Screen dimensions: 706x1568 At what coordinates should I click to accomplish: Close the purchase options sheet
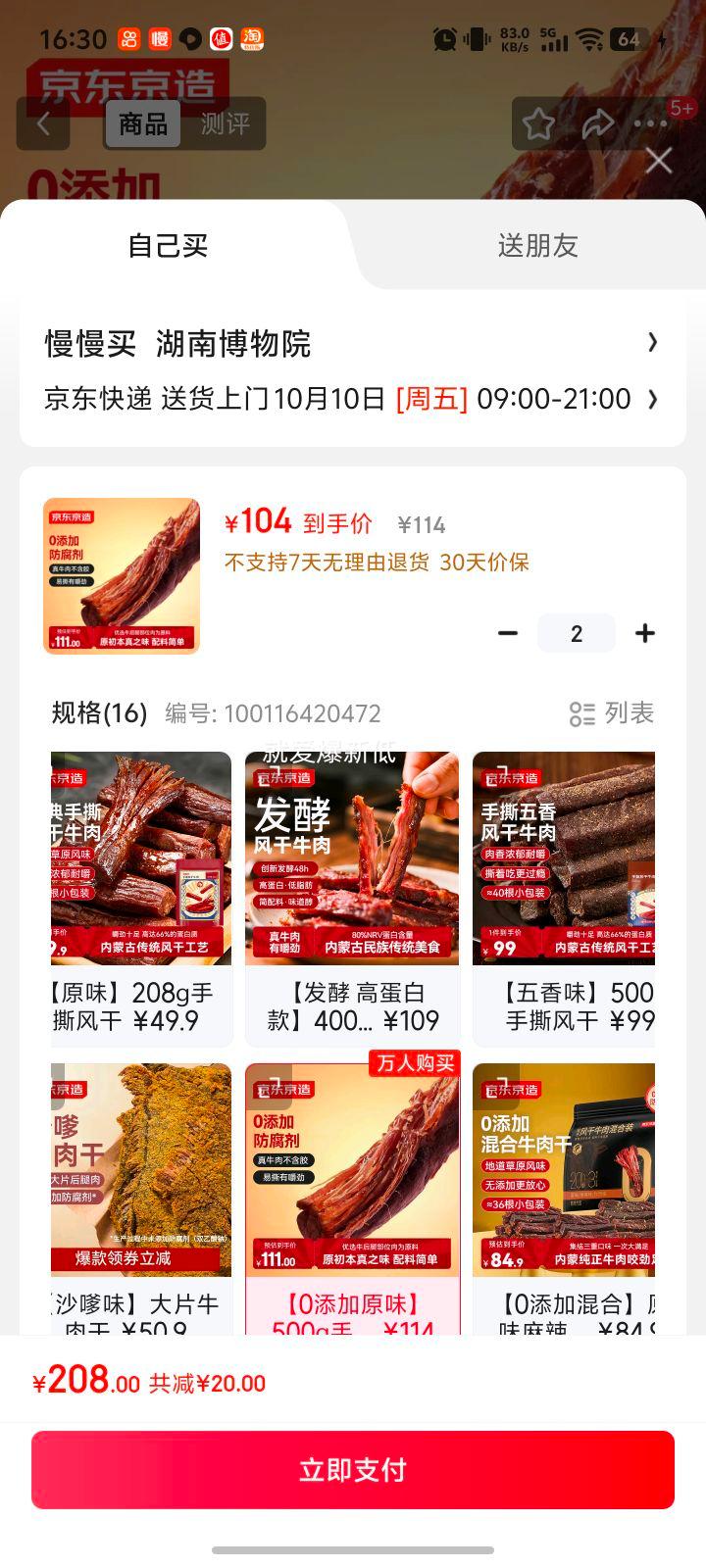[659, 161]
